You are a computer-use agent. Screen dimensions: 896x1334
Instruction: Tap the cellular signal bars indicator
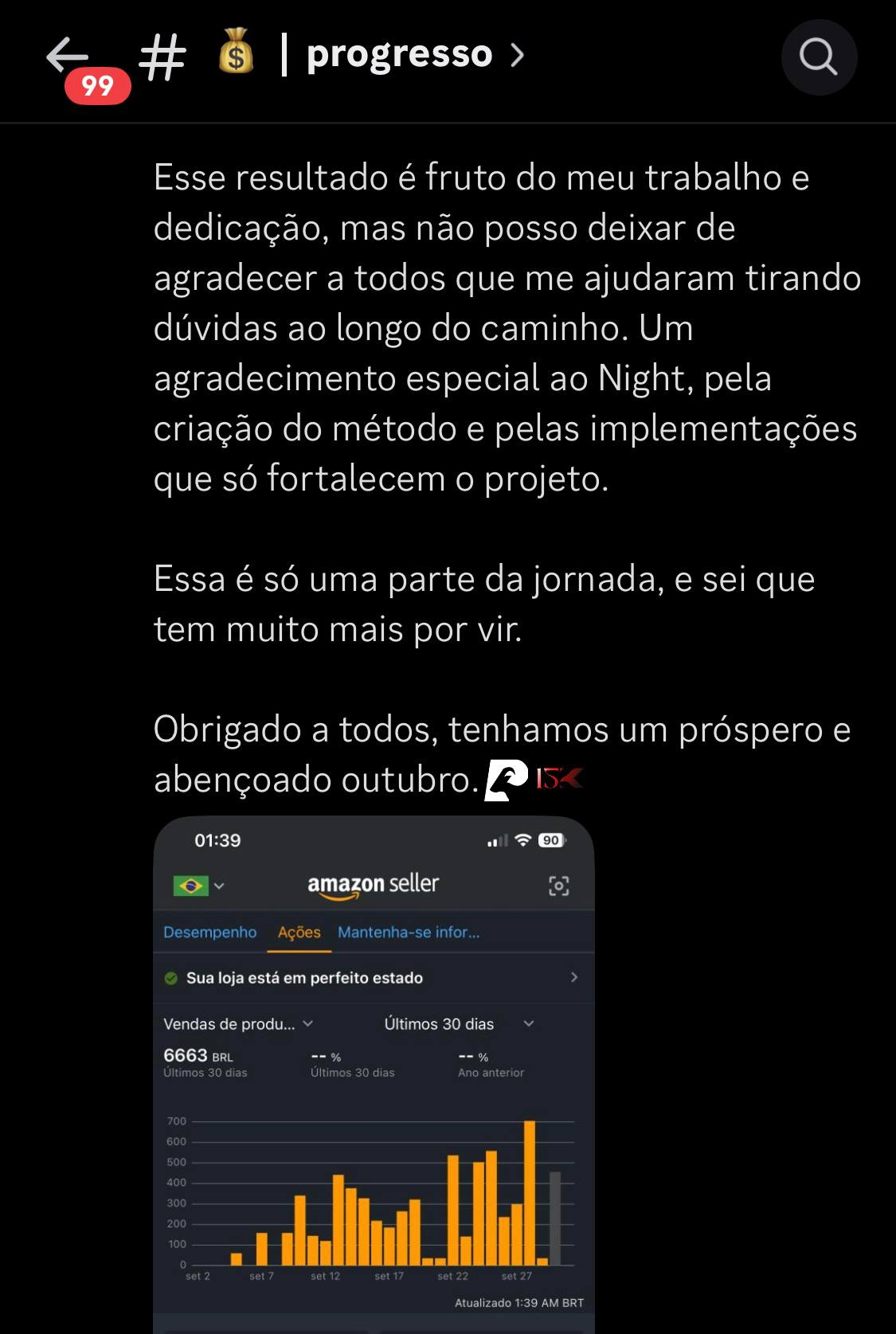[498, 839]
